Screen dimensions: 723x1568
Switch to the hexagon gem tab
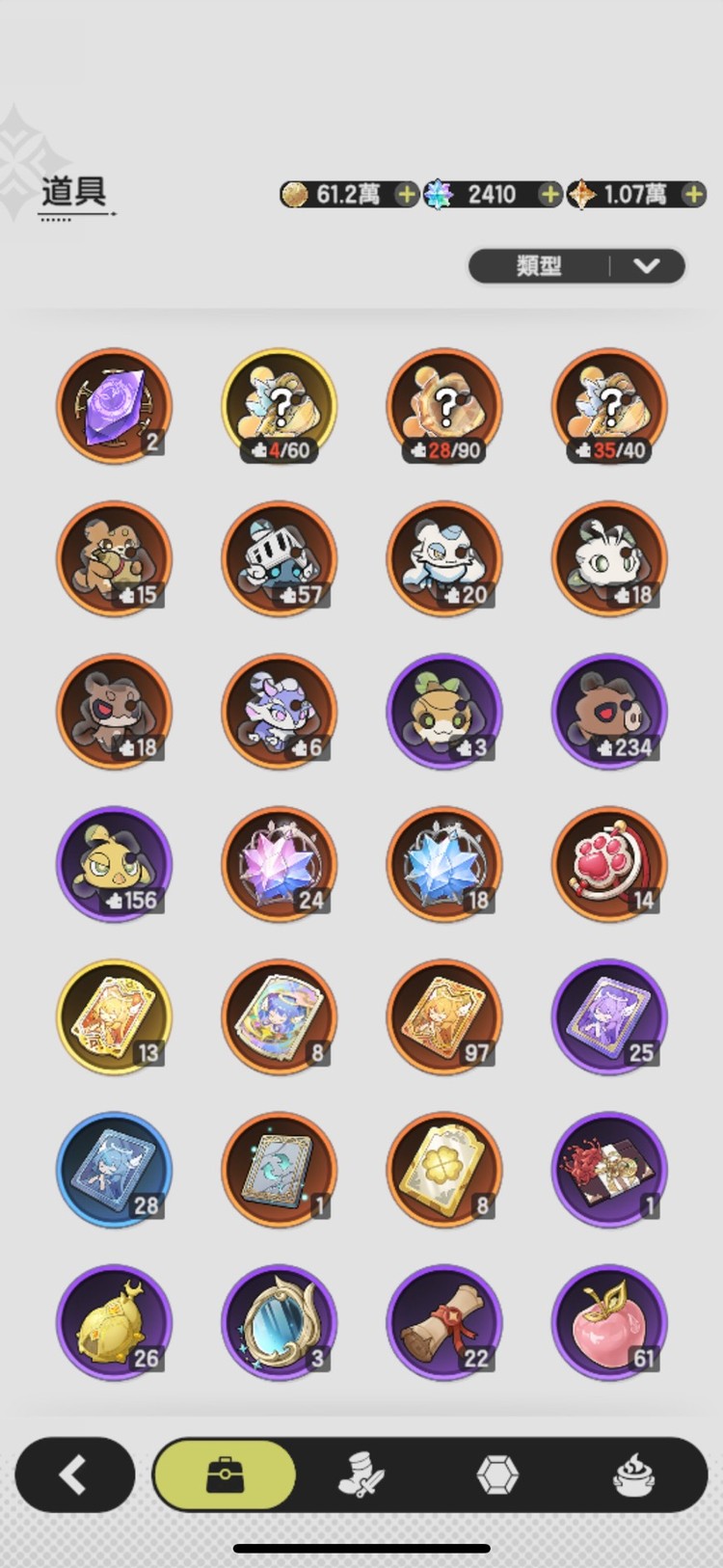497,1474
